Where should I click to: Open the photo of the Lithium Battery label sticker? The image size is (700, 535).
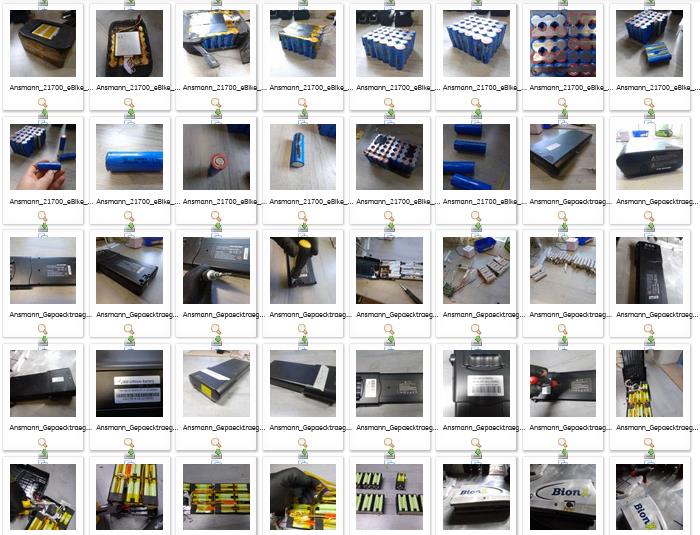coord(129,383)
